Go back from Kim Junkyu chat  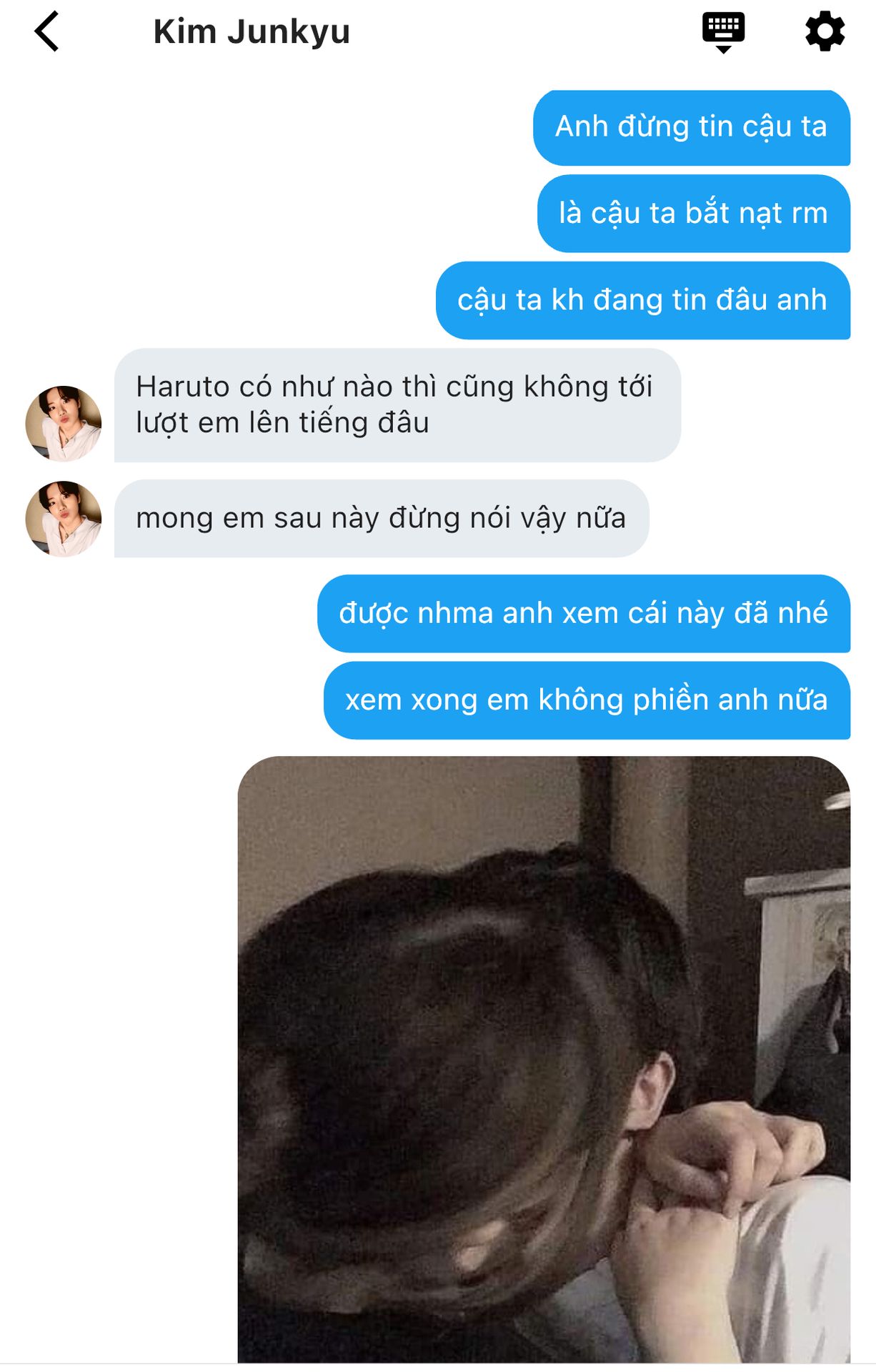pos(47,32)
